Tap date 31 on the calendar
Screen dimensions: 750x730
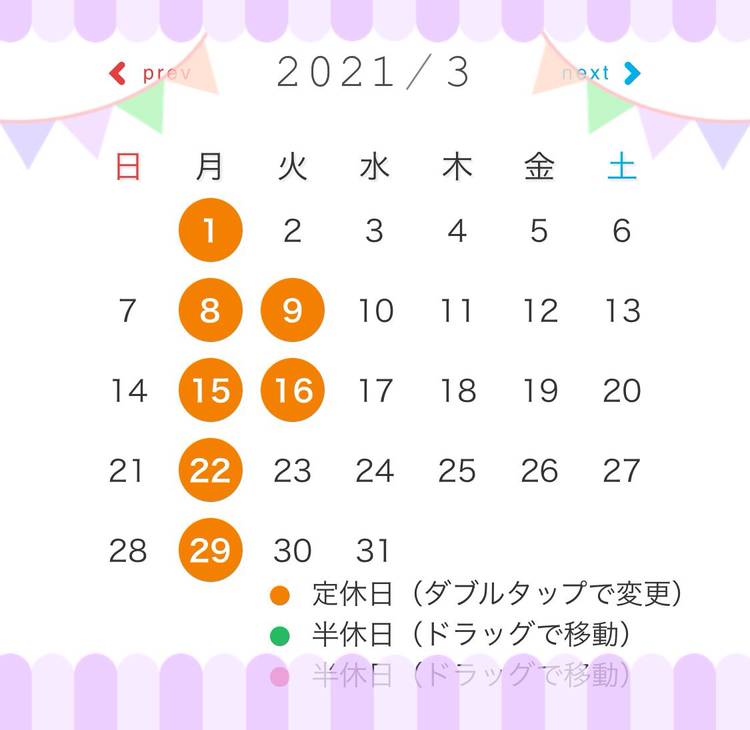374,550
